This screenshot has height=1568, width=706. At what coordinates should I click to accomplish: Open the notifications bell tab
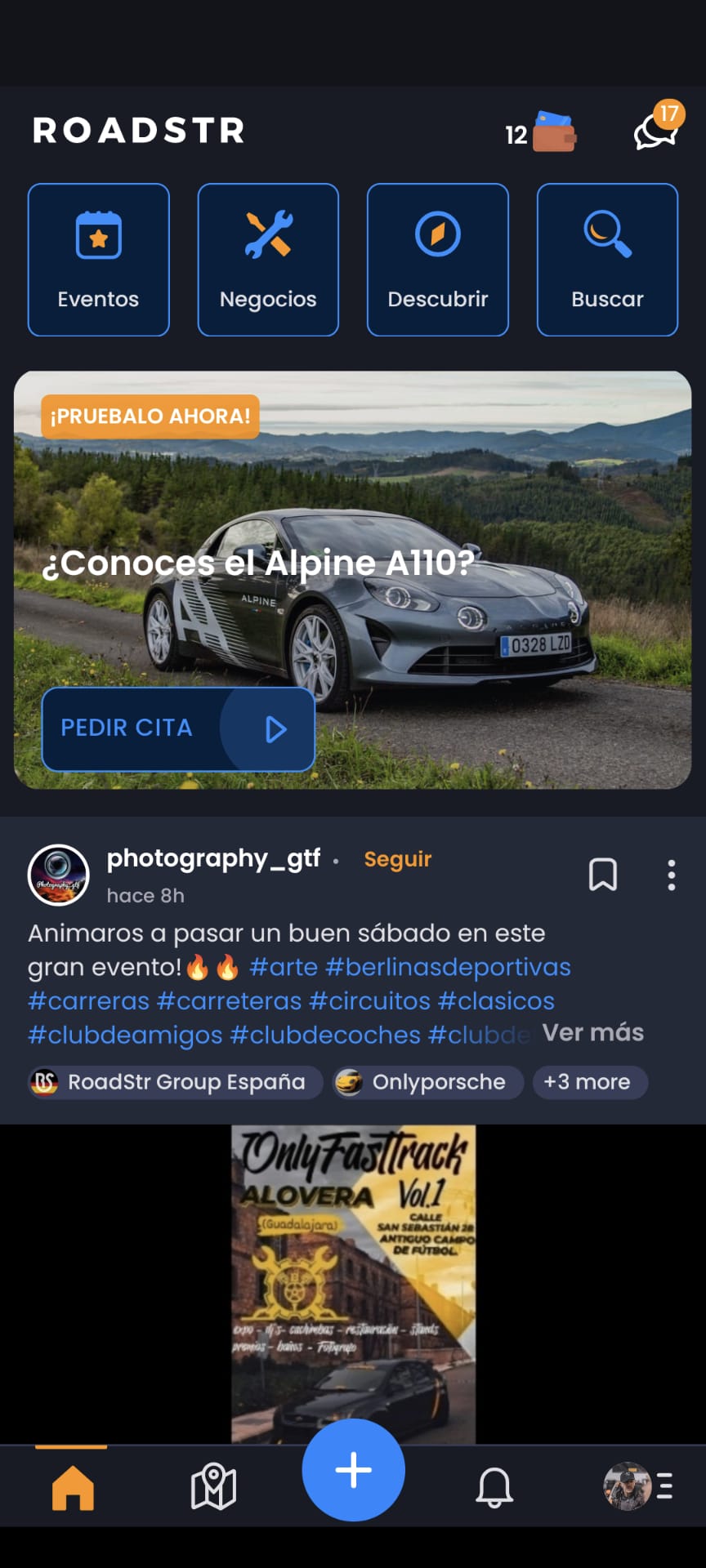tap(494, 1486)
